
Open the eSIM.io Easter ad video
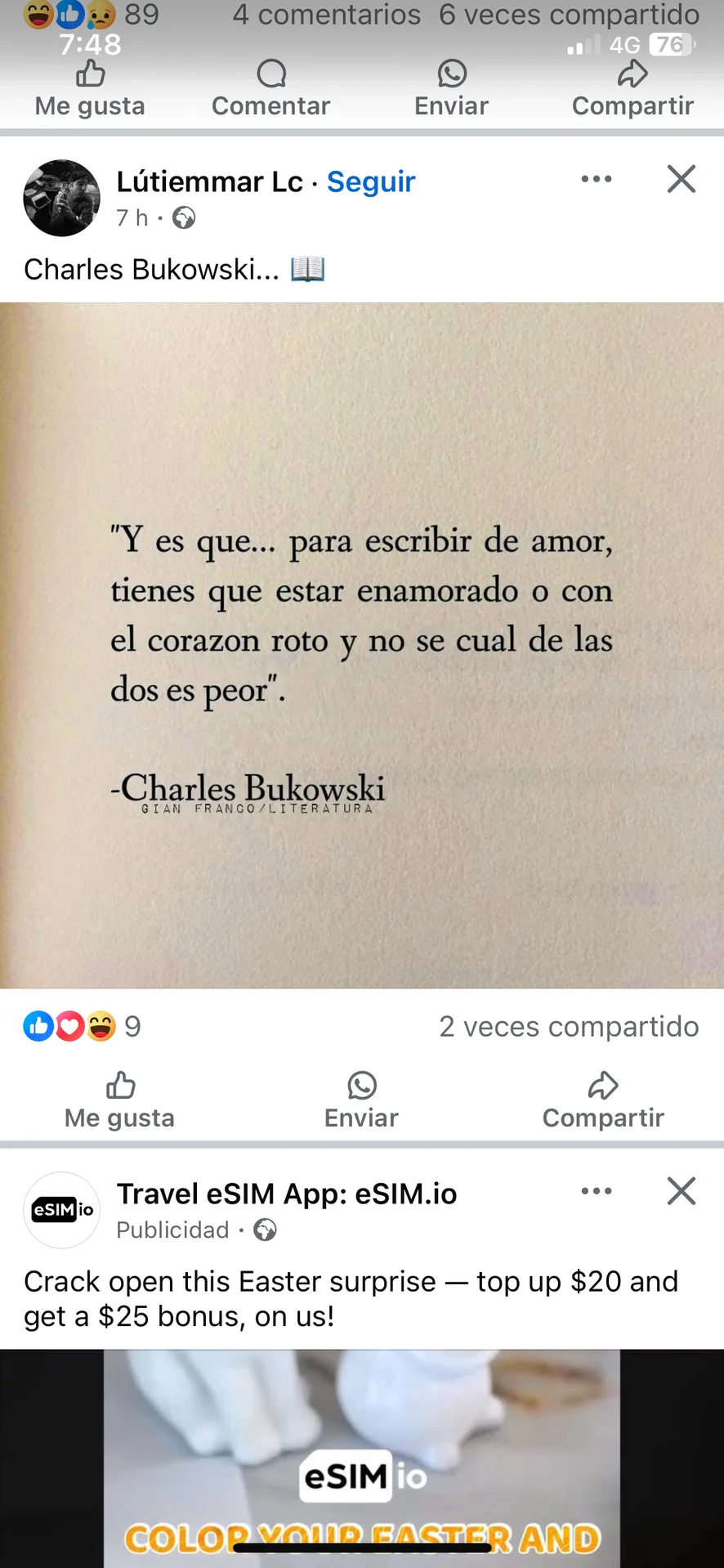(362, 1455)
